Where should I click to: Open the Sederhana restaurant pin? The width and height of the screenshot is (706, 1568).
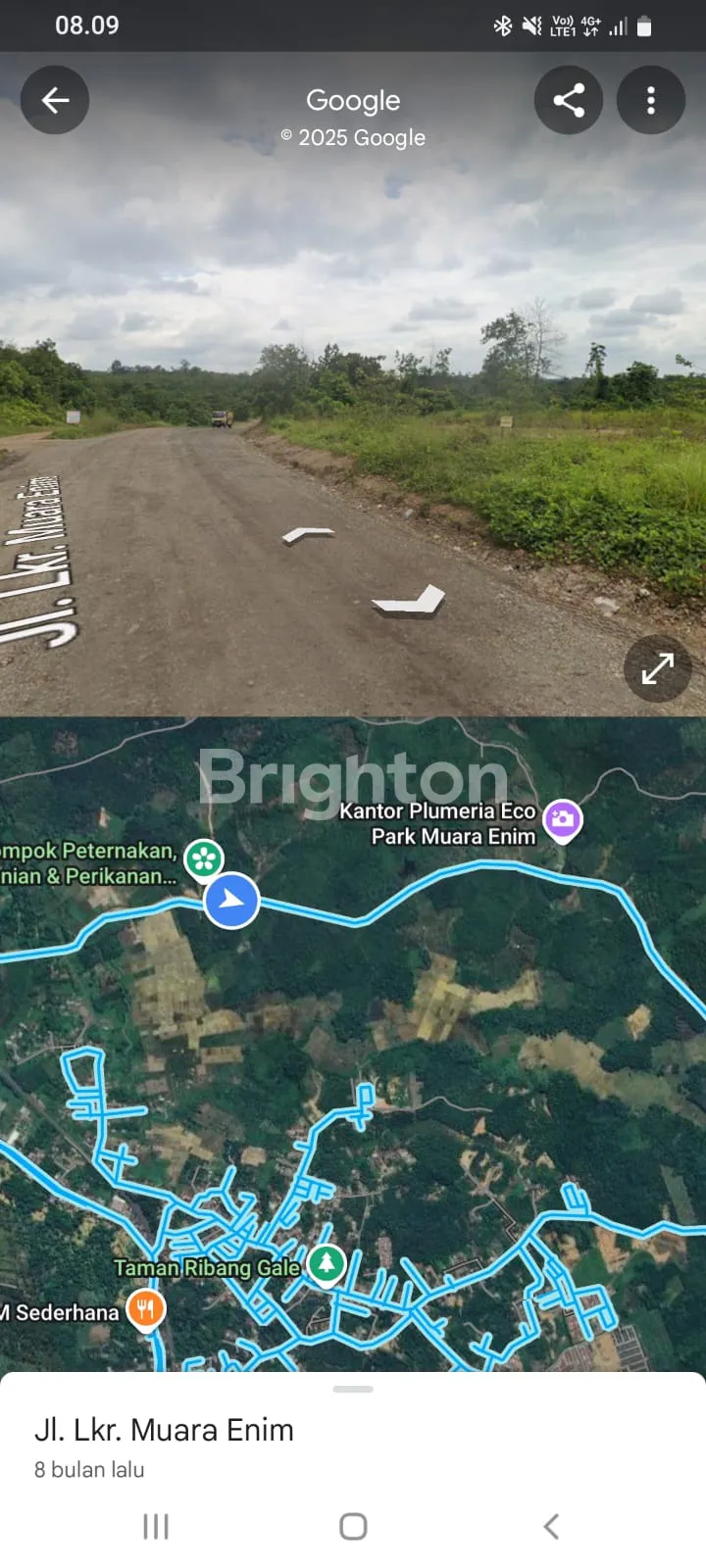pos(146,1309)
